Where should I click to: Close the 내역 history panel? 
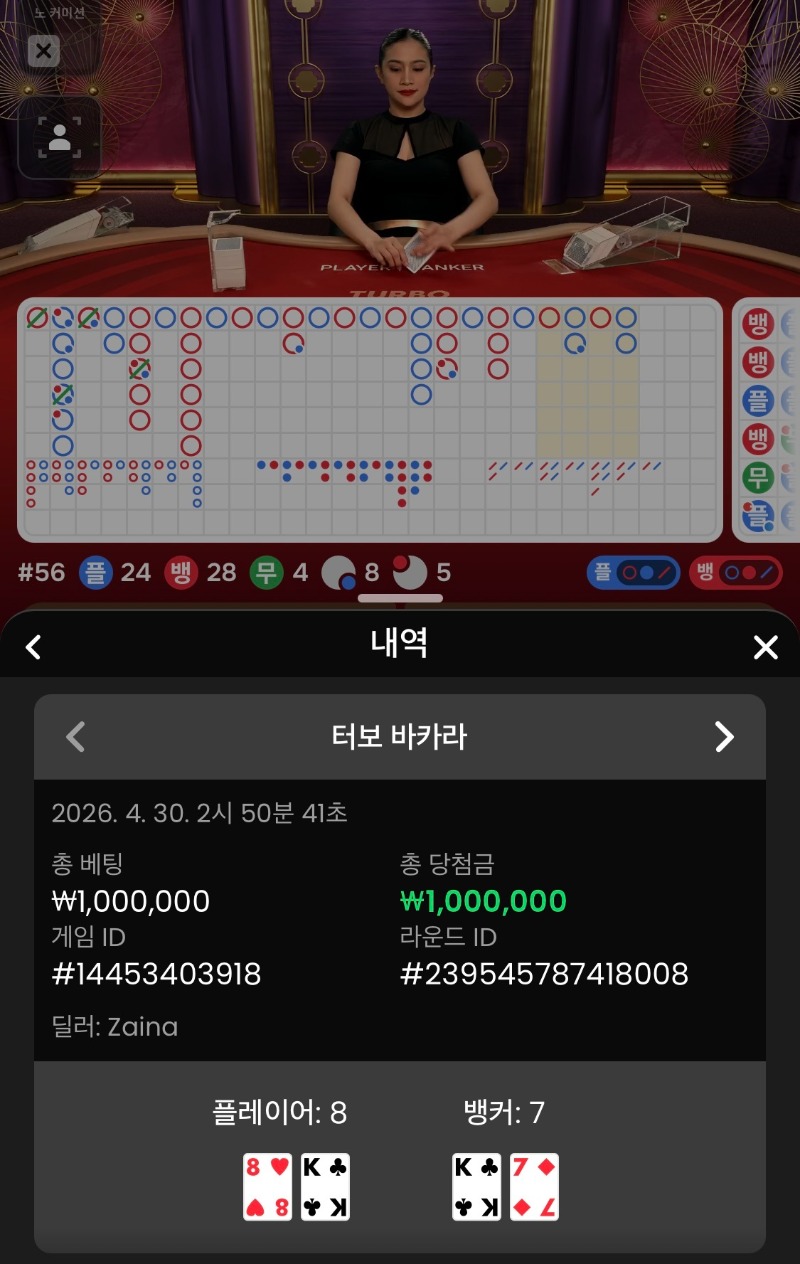click(x=765, y=647)
